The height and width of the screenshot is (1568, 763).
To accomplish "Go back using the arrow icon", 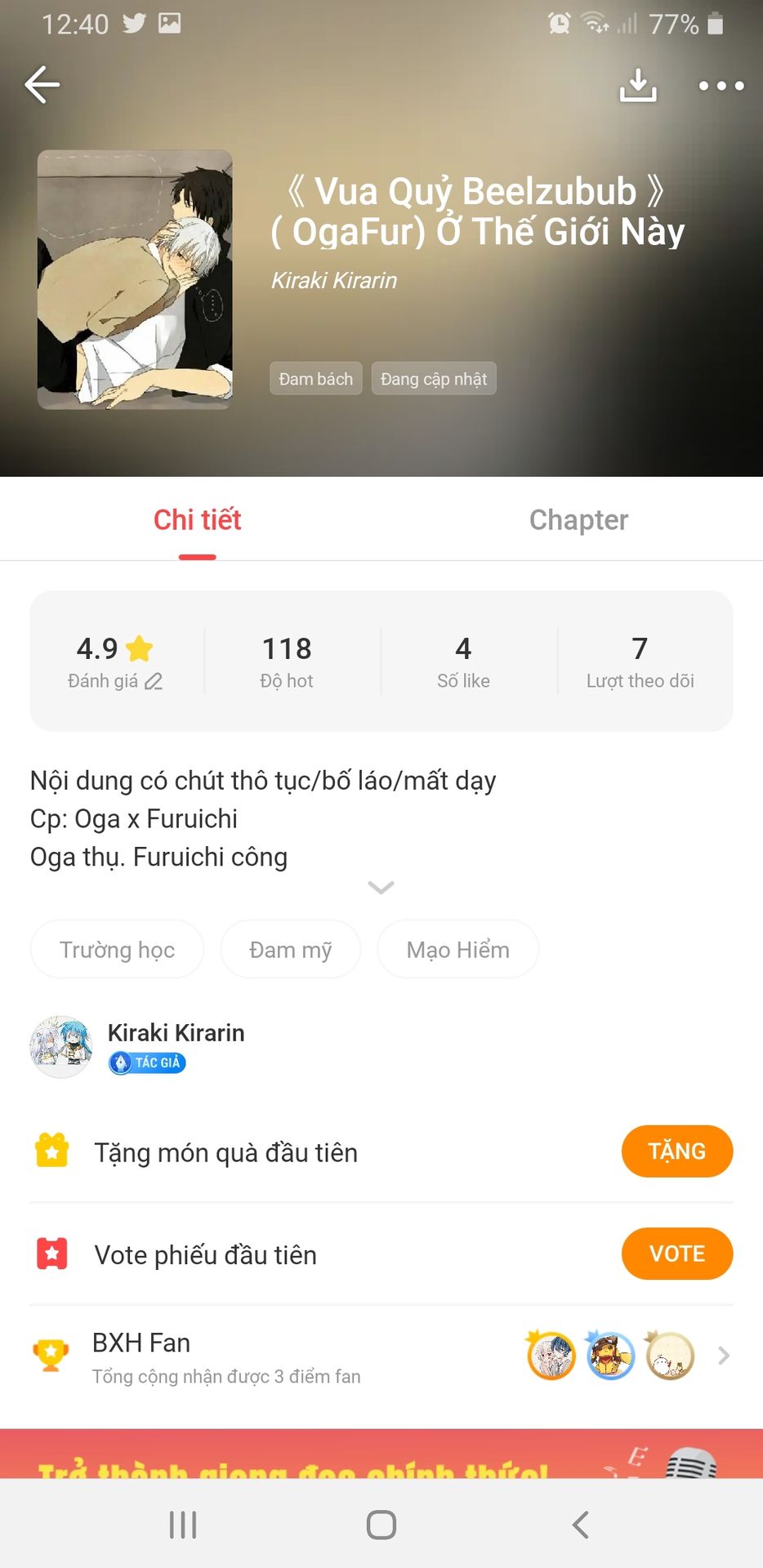I will click(x=42, y=84).
